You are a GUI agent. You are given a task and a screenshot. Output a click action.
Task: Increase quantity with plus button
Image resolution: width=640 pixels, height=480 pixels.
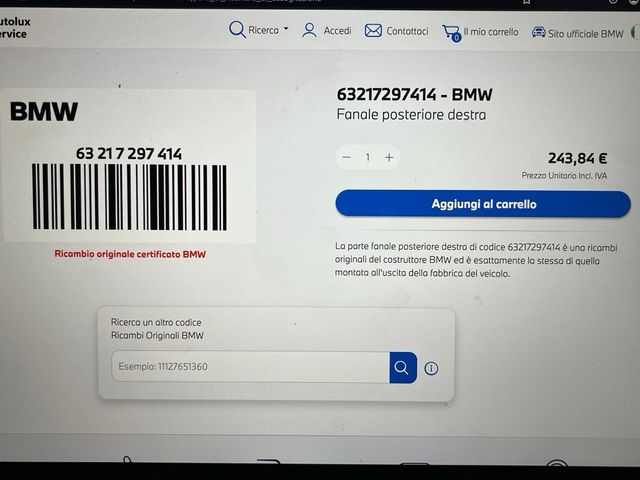click(x=389, y=157)
